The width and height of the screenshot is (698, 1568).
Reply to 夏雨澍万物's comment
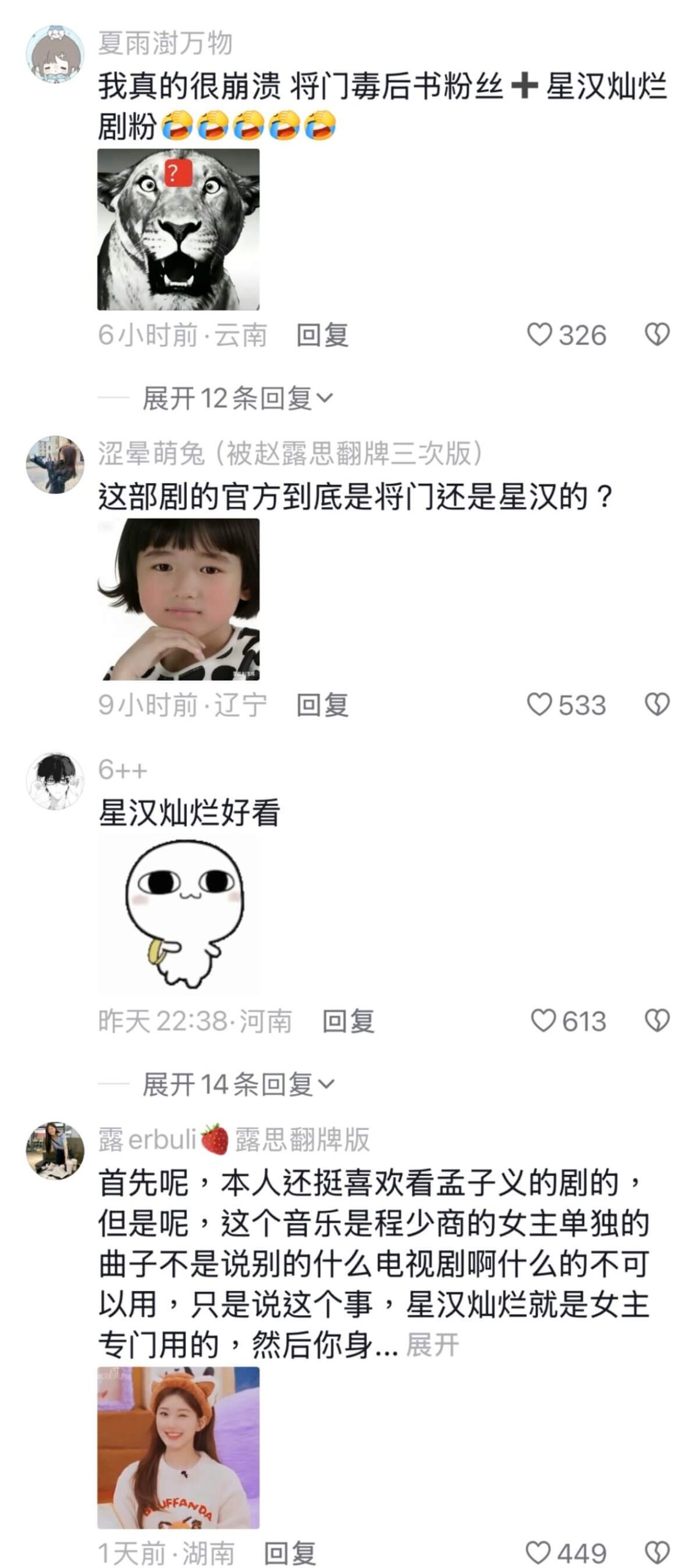pos(322,335)
